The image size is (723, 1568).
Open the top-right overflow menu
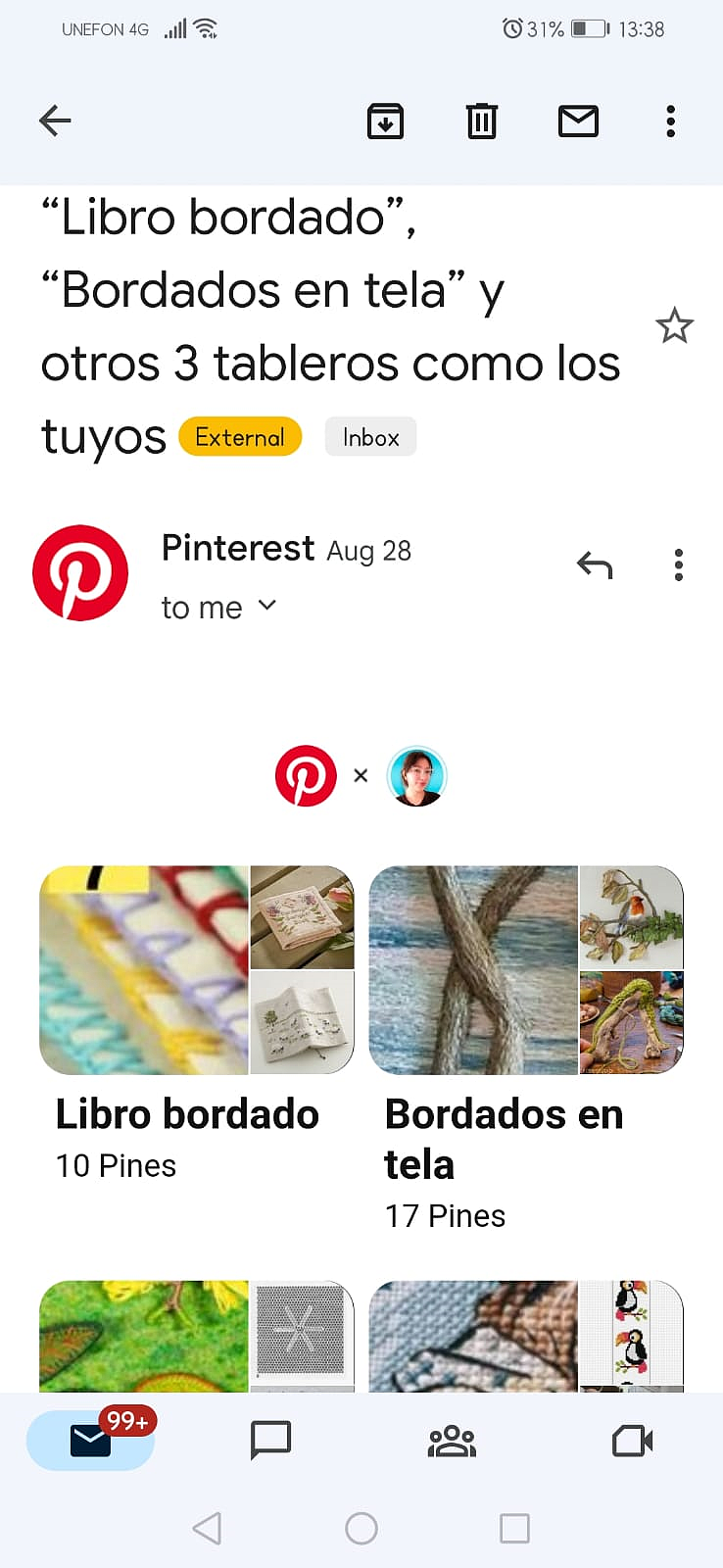670,122
